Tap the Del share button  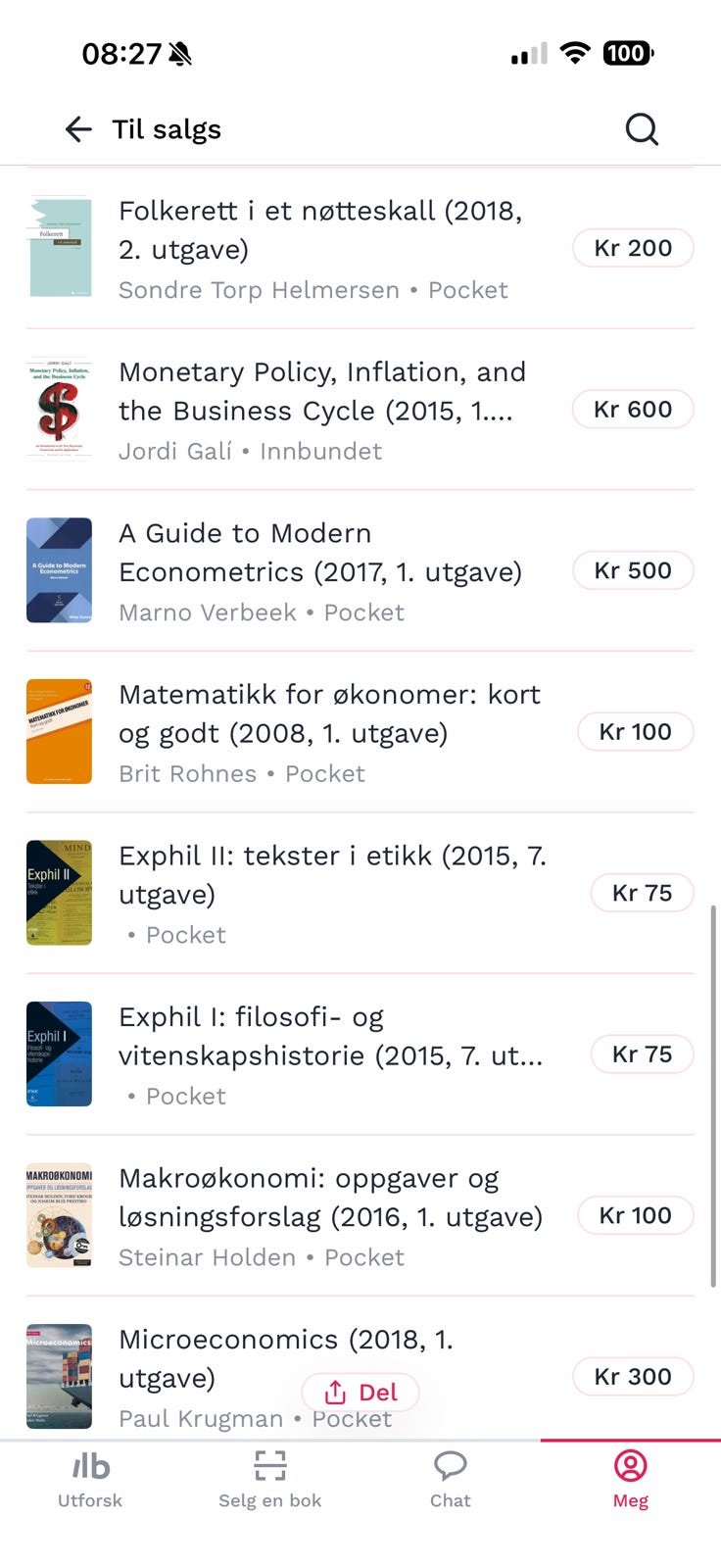coord(360,1393)
